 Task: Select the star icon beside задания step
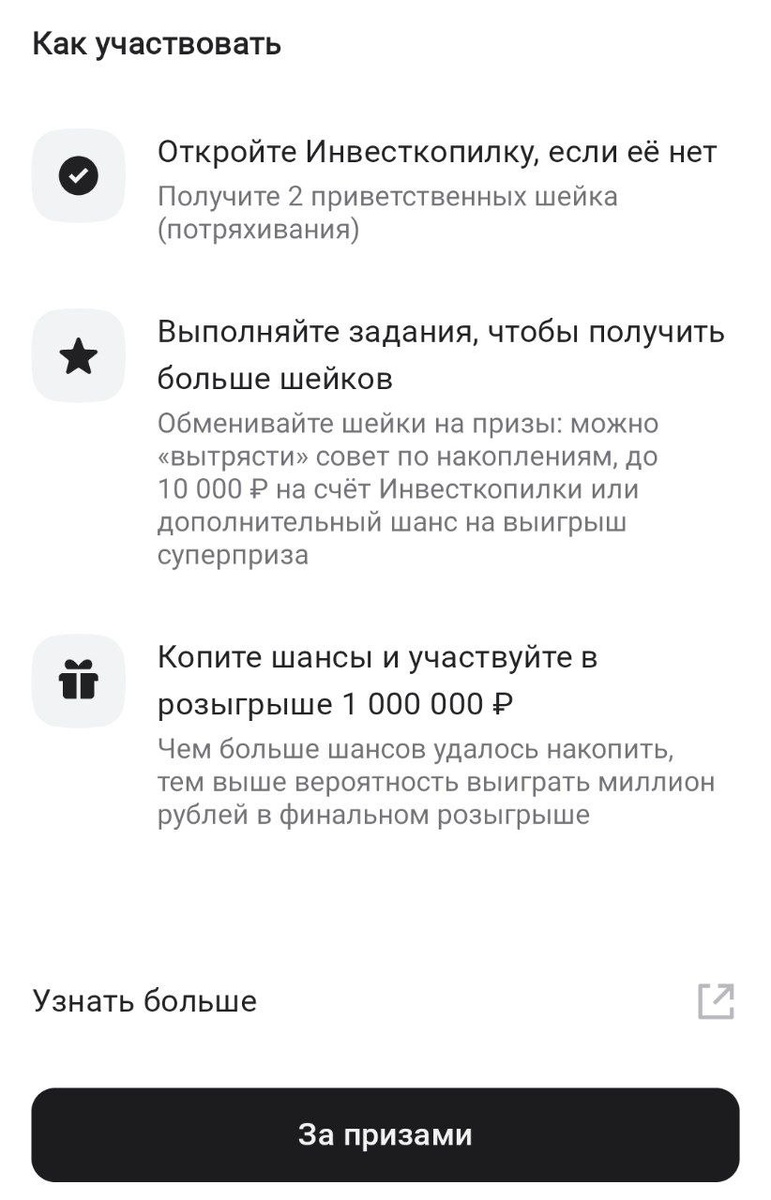pyautogui.click(x=78, y=355)
